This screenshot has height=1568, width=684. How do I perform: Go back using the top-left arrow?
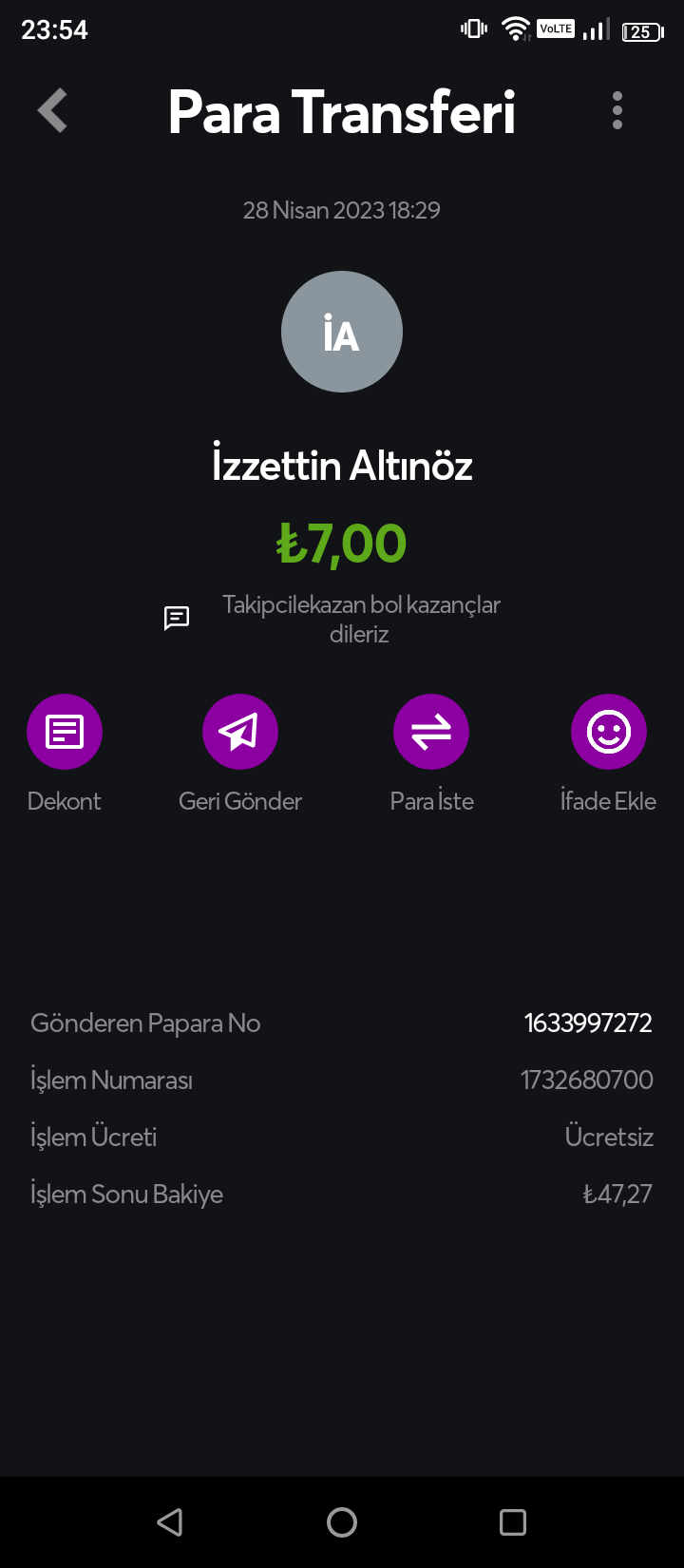pyautogui.click(x=53, y=110)
